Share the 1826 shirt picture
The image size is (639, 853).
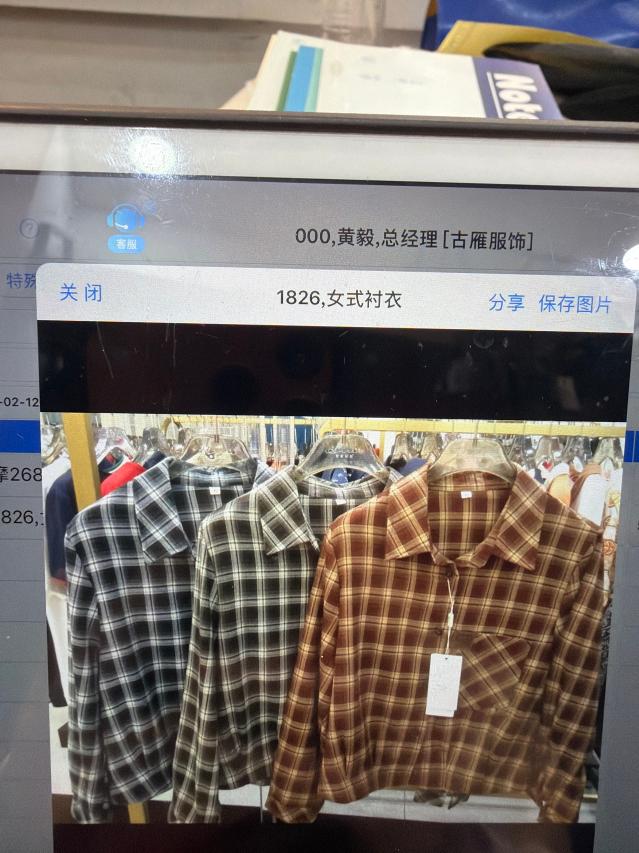tap(506, 303)
